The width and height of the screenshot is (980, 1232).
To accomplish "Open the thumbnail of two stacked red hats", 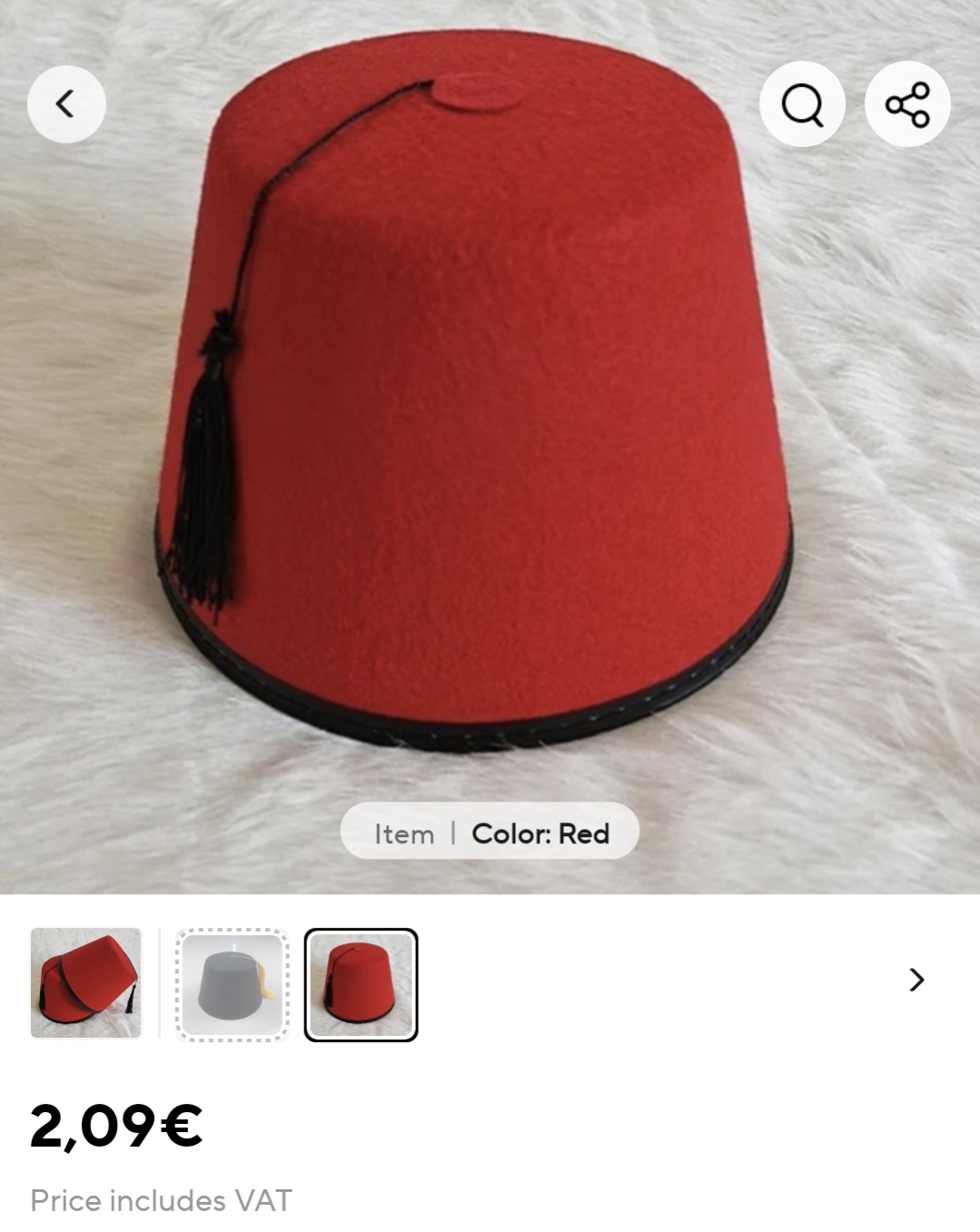I will tap(86, 983).
